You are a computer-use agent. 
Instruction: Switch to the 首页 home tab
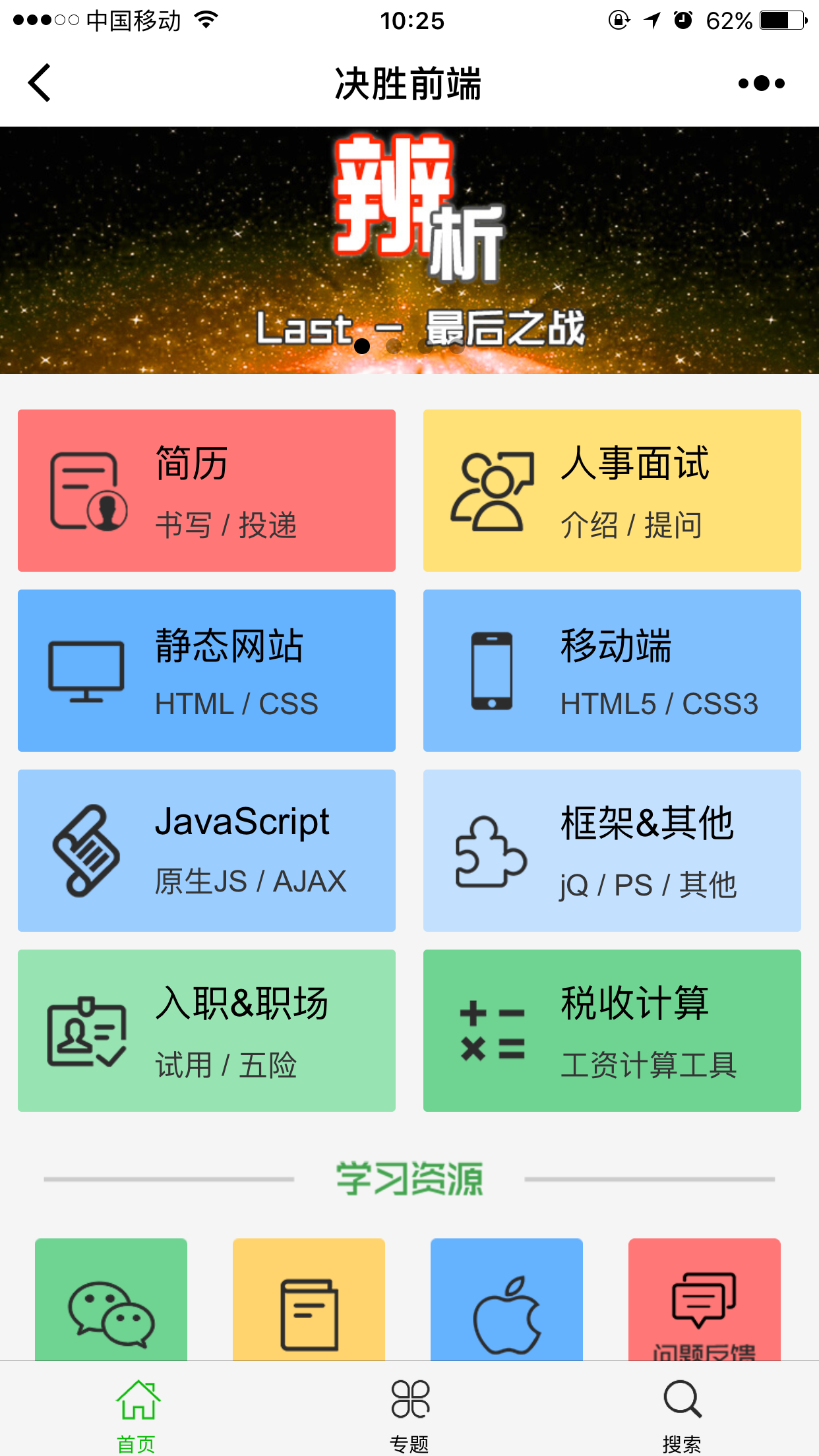pos(137,1410)
